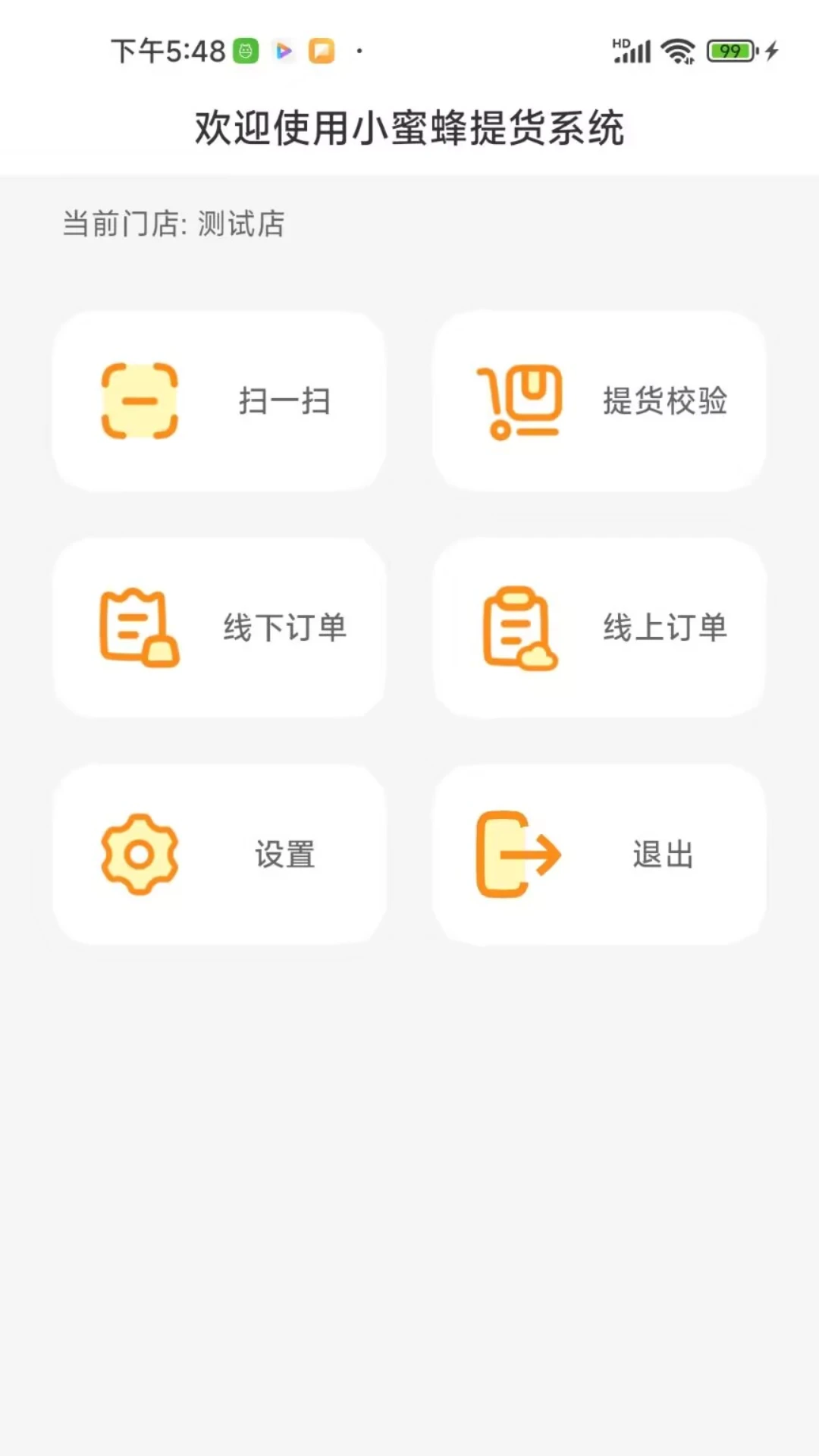Screen dimensions: 819x1456
Task: Click the store name 测试店
Action: 240,223
